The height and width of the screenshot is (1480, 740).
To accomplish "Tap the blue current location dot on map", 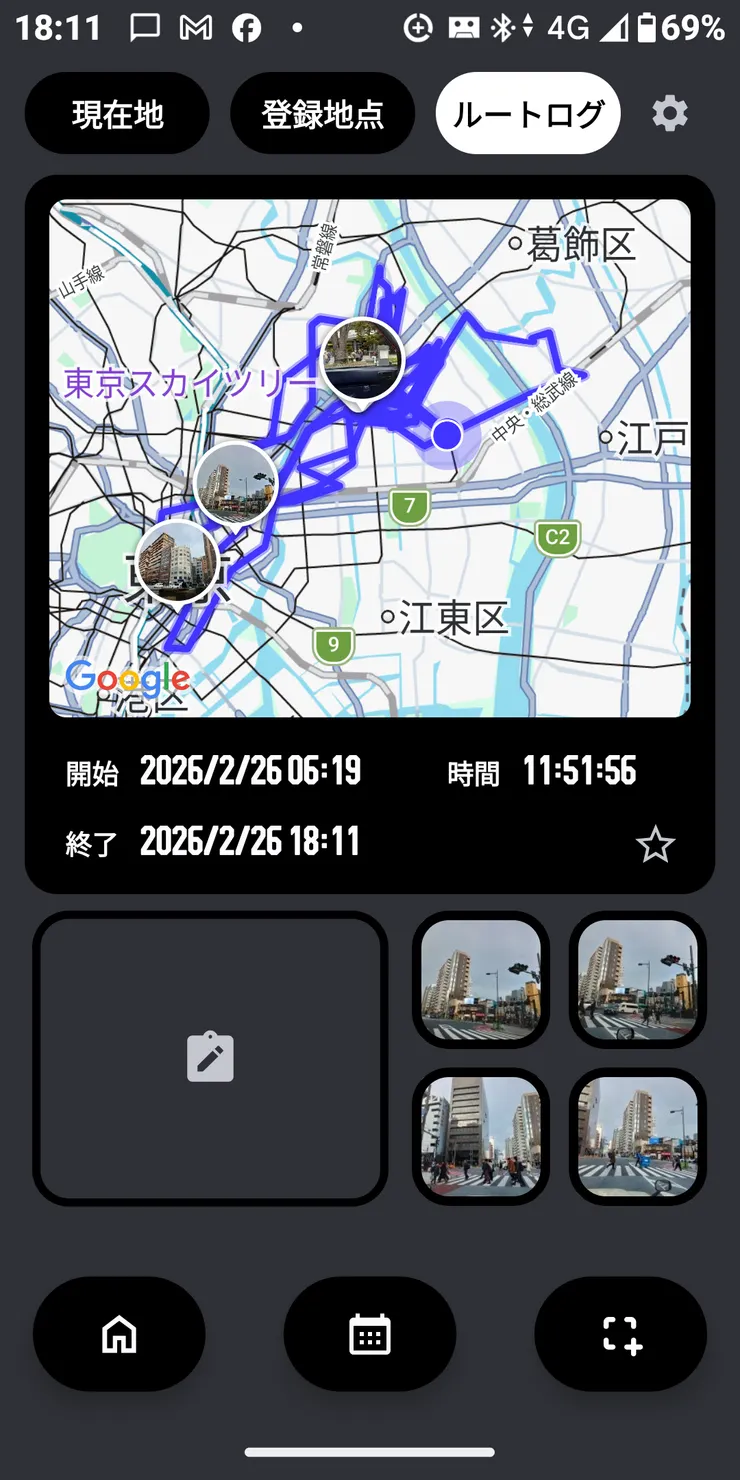I will pyautogui.click(x=447, y=434).
